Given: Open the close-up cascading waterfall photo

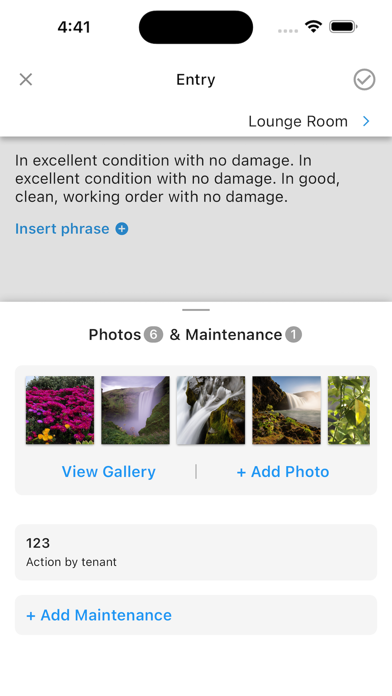Looking at the screenshot, I should tap(211, 410).
